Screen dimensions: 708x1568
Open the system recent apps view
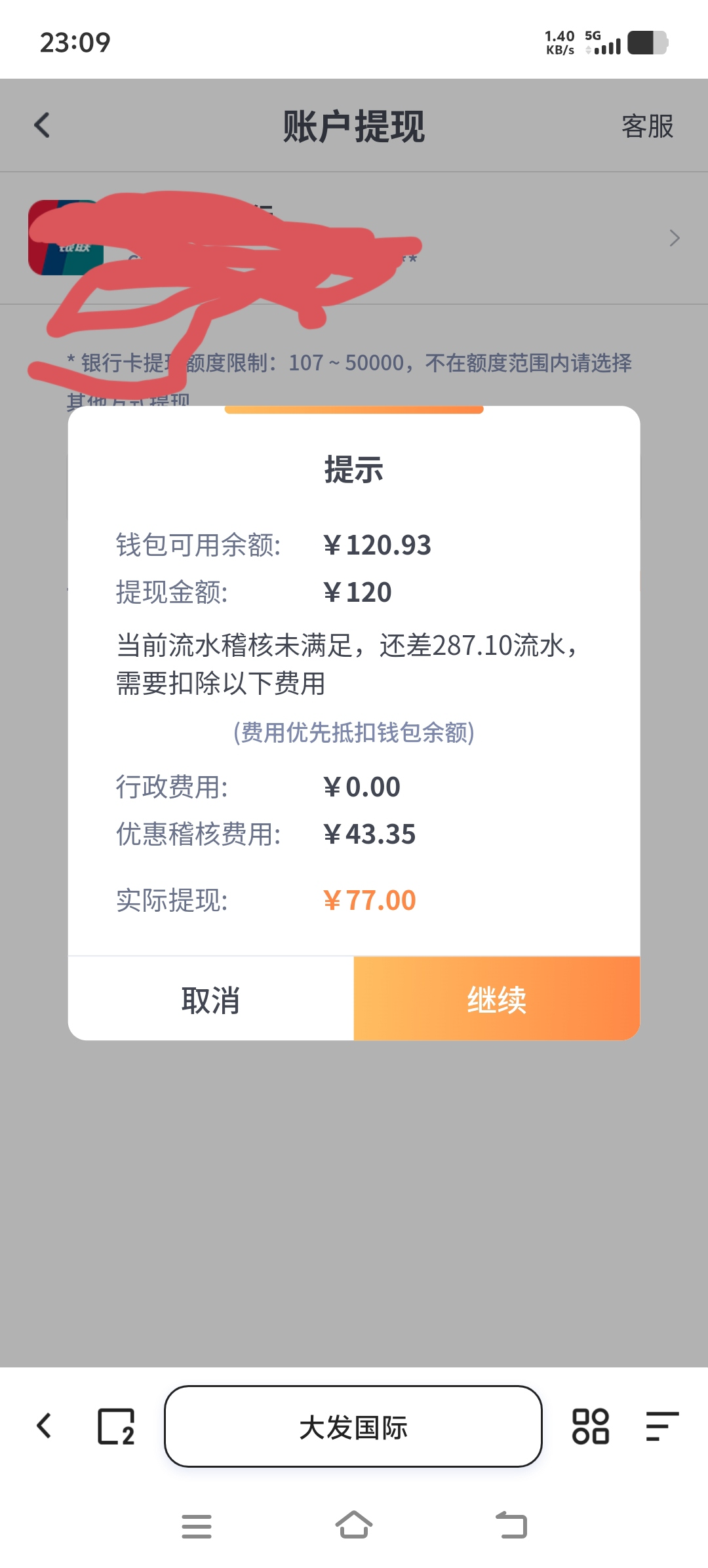tap(197, 1526)
